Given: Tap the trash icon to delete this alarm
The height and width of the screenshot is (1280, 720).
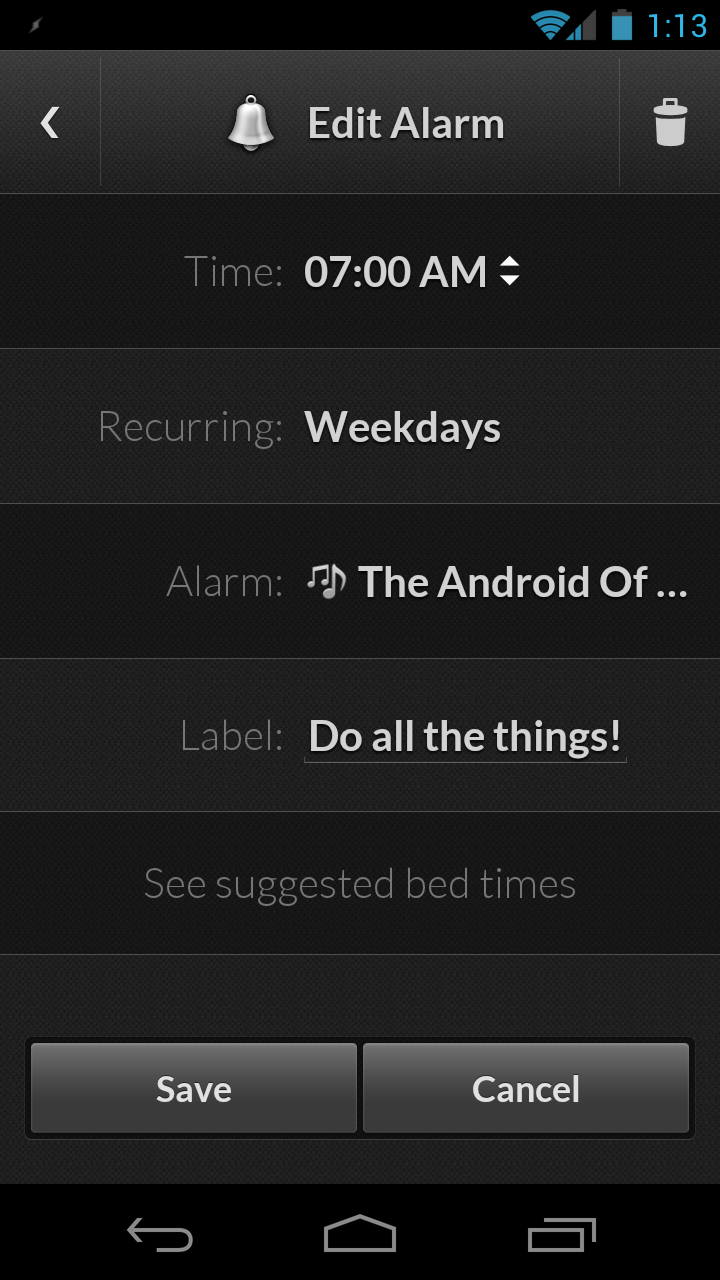Looking at the screenshot, I should [668, 120].
